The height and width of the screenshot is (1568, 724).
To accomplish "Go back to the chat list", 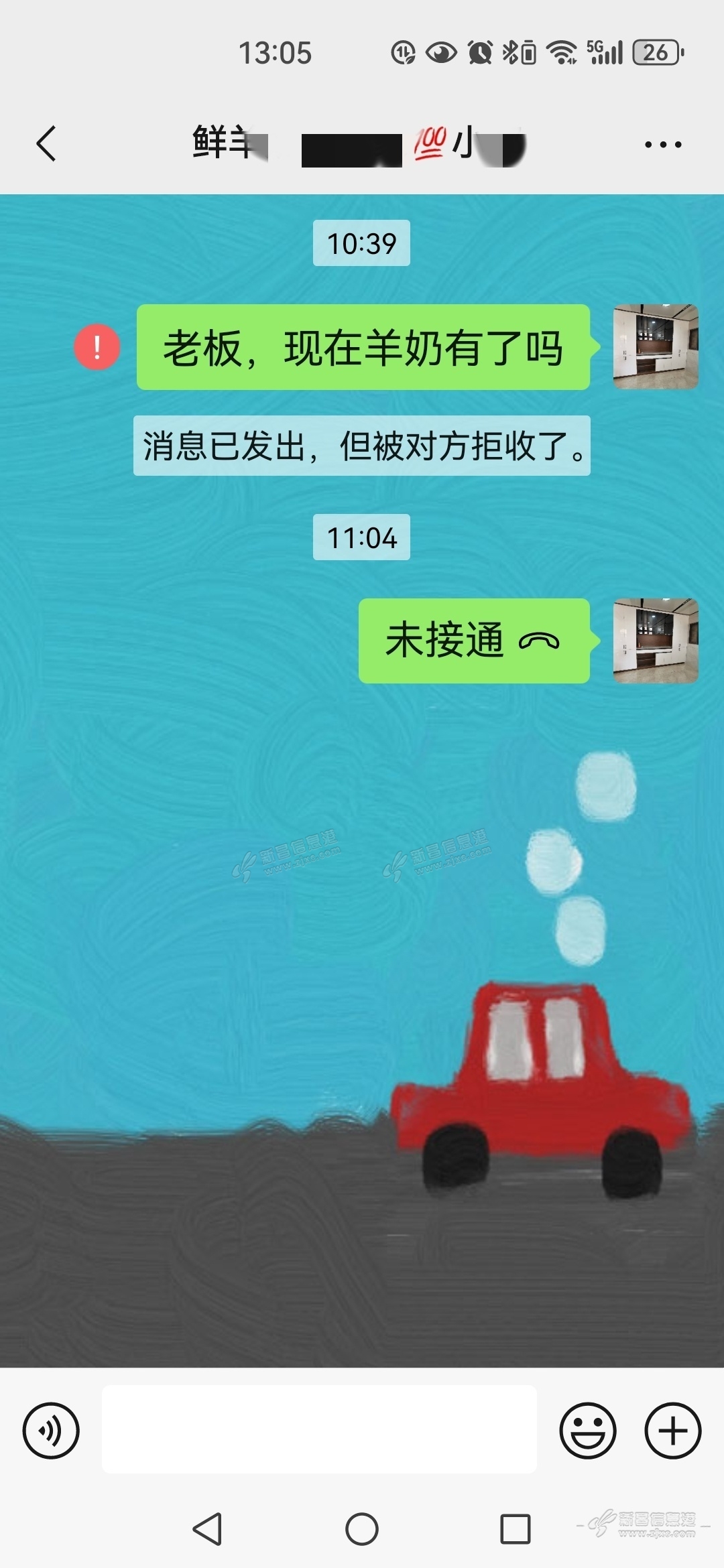I will (x=46, y=144).
